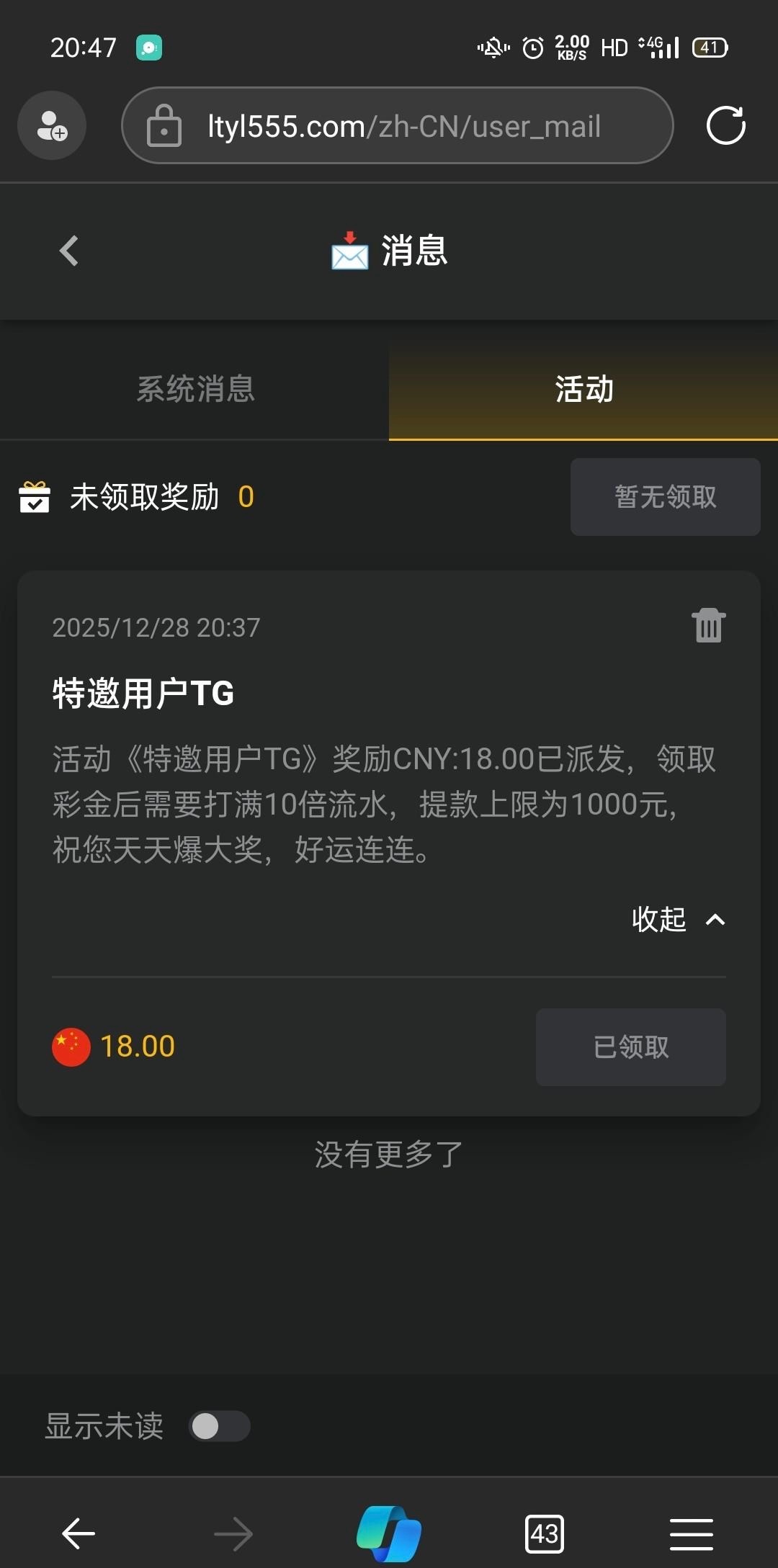Go back from the 消息 page
The height and width of the screenshot is (1568, 778).
tap(69, 251)
